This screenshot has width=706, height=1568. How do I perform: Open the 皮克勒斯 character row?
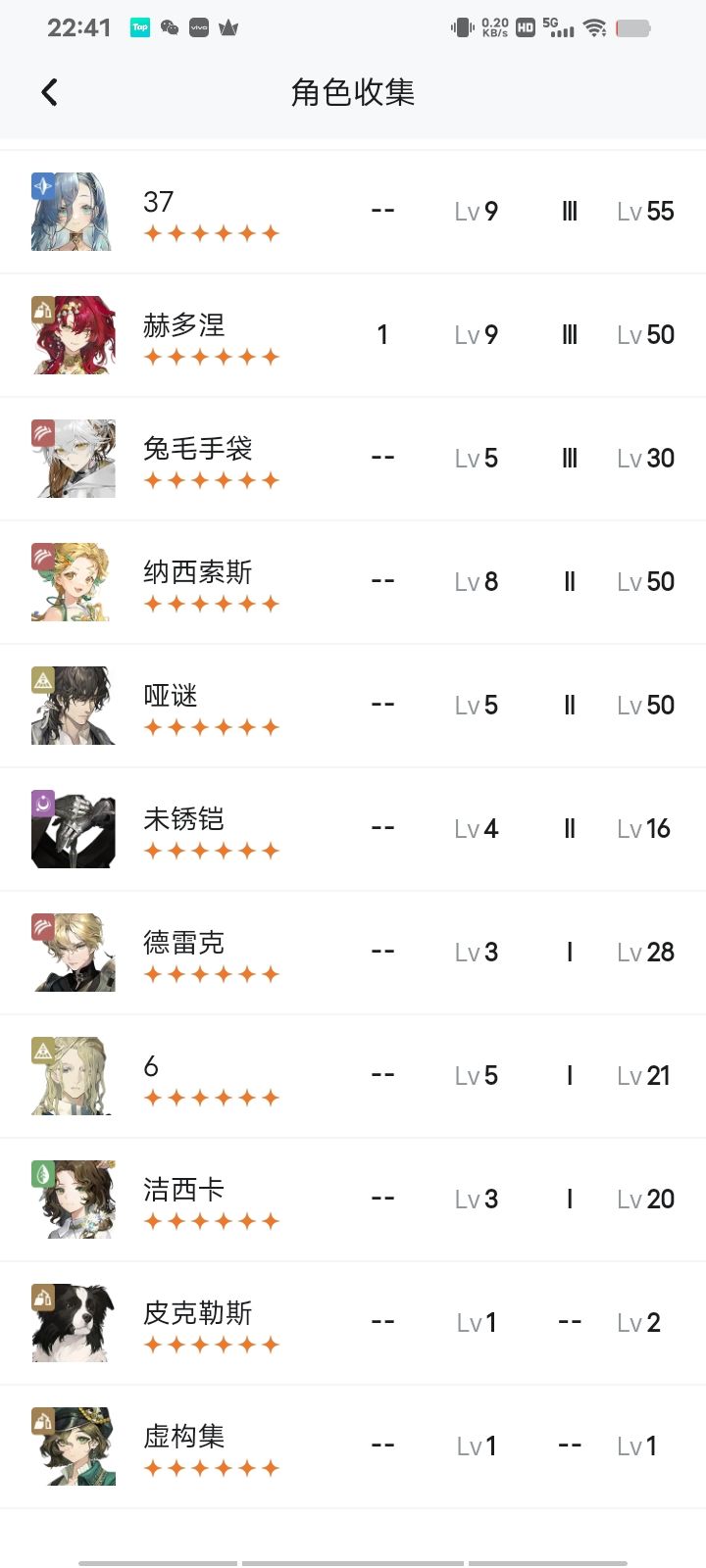[x=353, y=1323]
